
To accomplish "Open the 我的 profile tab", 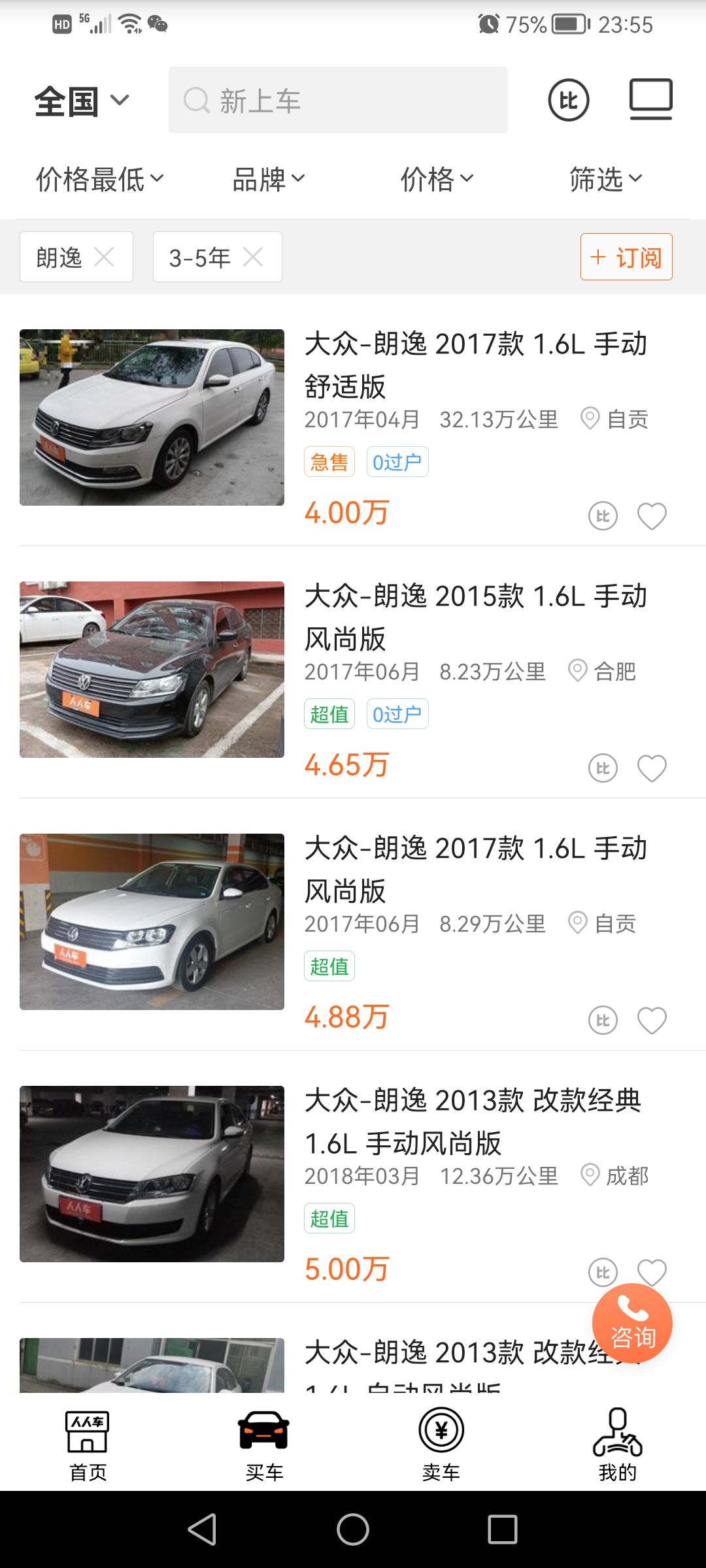I will [617, 1445].
